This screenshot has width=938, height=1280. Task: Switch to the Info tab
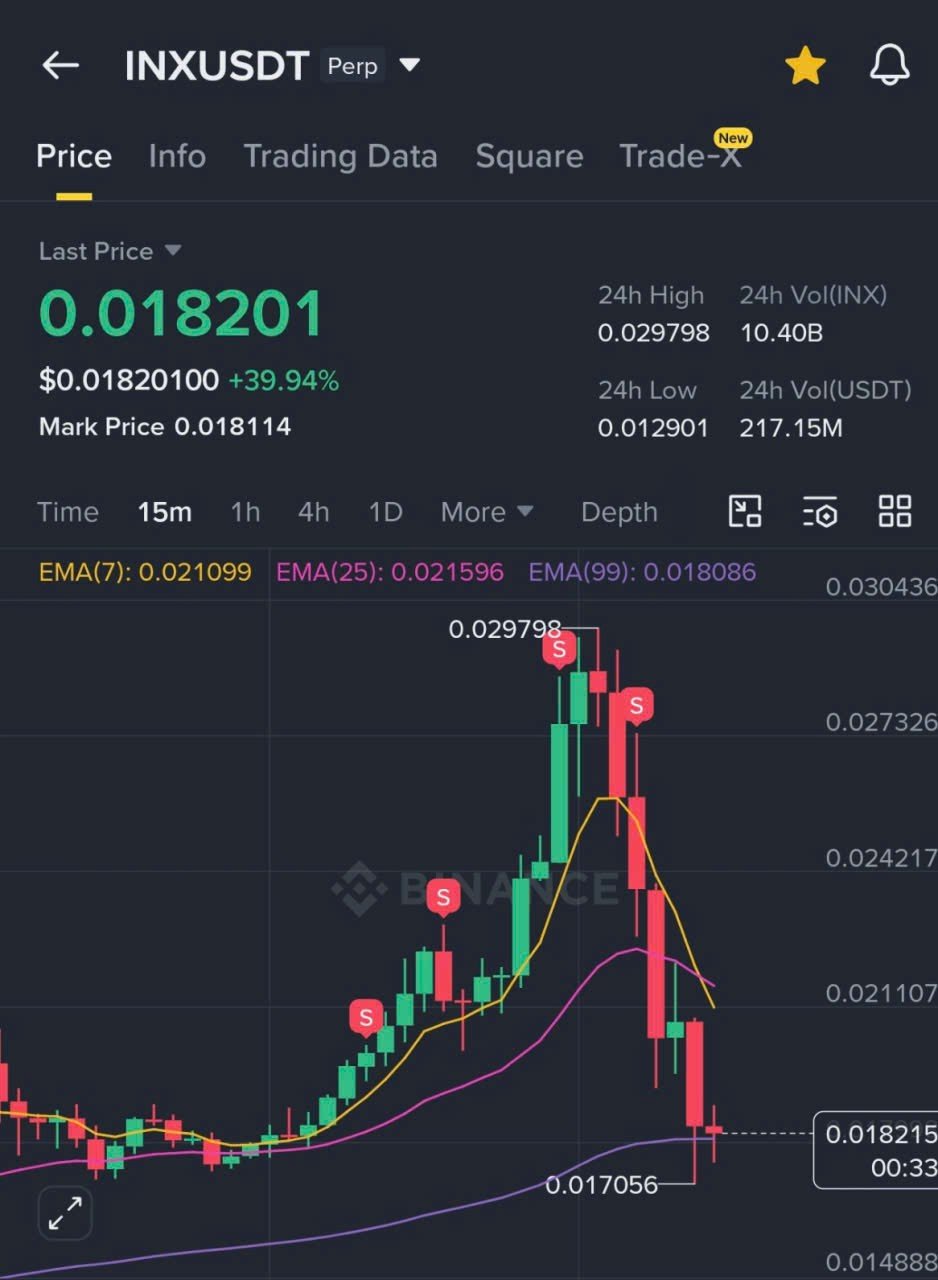point(177,156)
